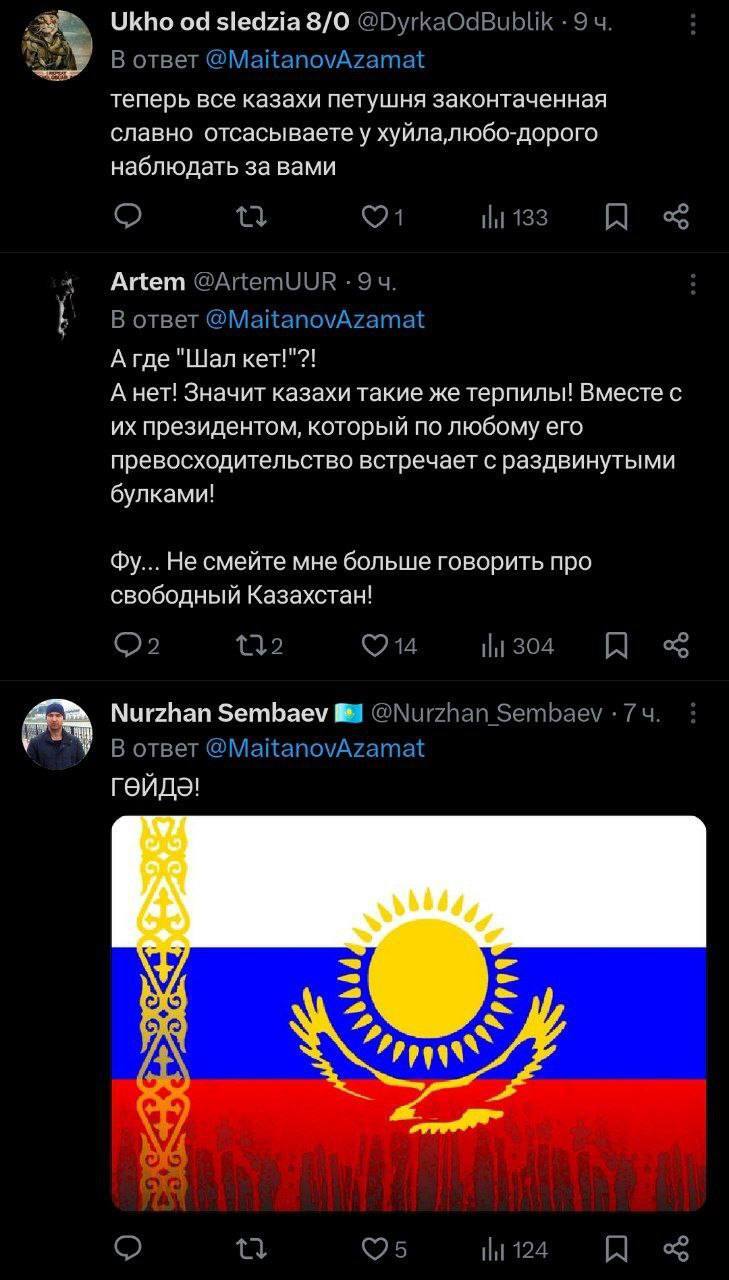
Task: Share Nurzhan Sembaev's tweet
Action: coord(677,1247)
